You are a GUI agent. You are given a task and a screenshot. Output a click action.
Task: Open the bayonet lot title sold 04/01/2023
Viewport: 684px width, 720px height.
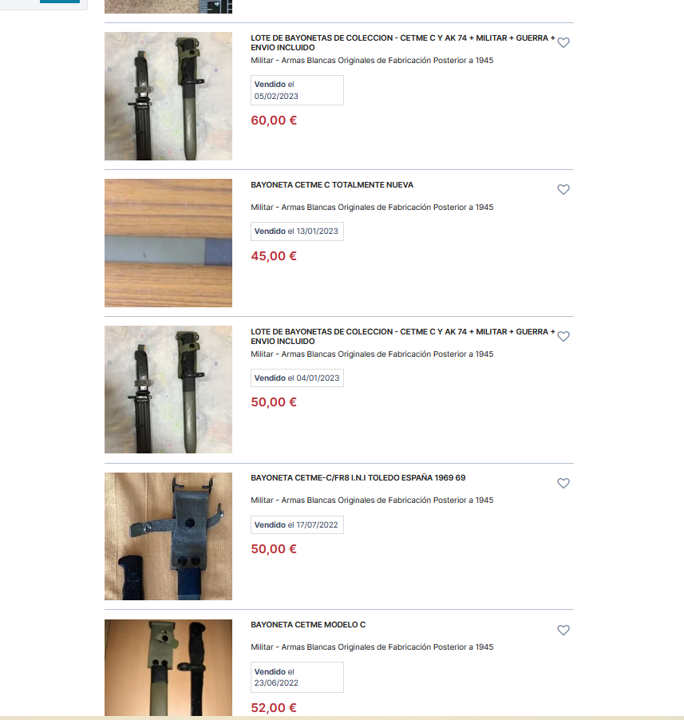[400, 336]
